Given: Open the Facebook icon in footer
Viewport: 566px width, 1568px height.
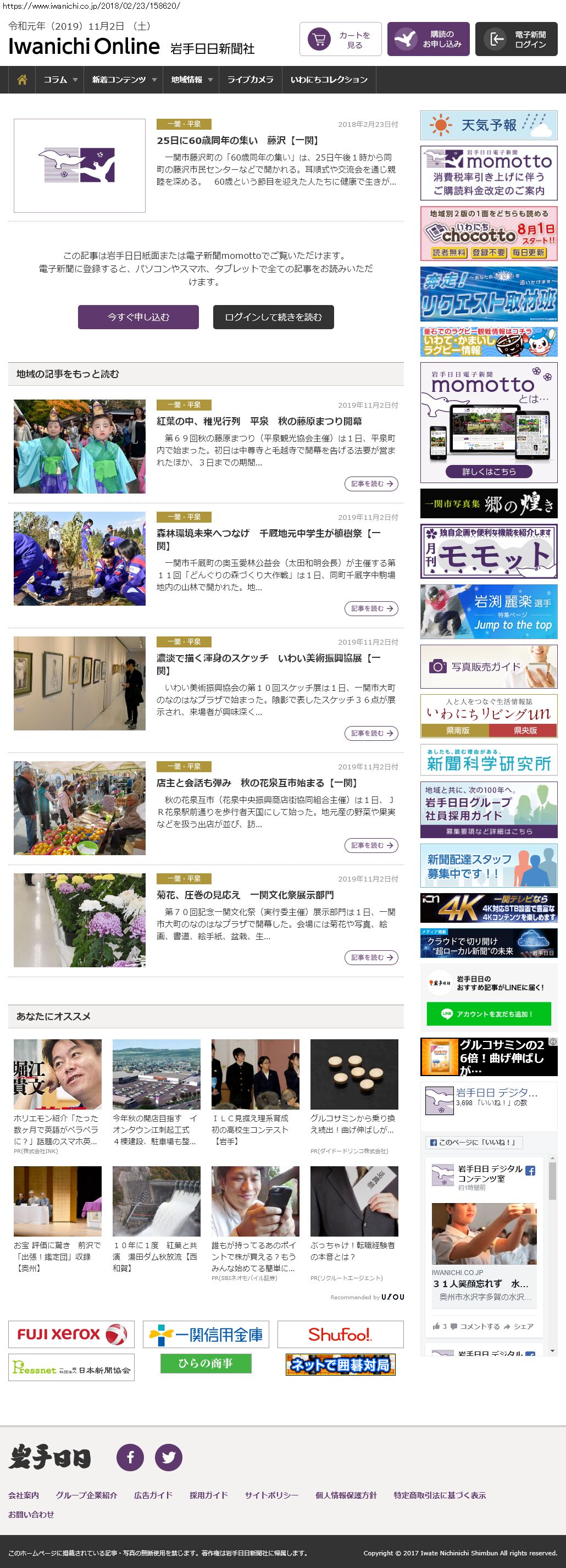Looking at the screenshot, I should click(130, 1457).
